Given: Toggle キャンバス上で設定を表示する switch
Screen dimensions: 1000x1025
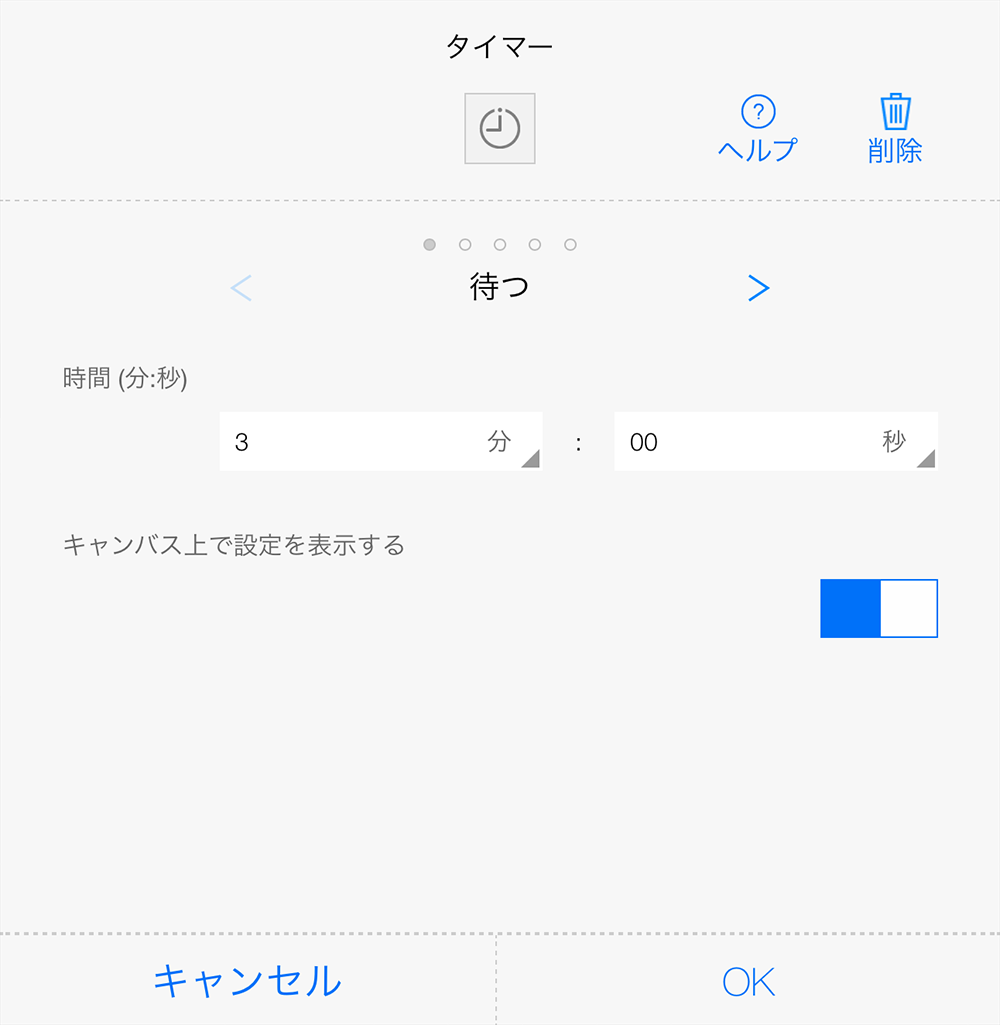Looking at the screenshot, I should (879, 608).
